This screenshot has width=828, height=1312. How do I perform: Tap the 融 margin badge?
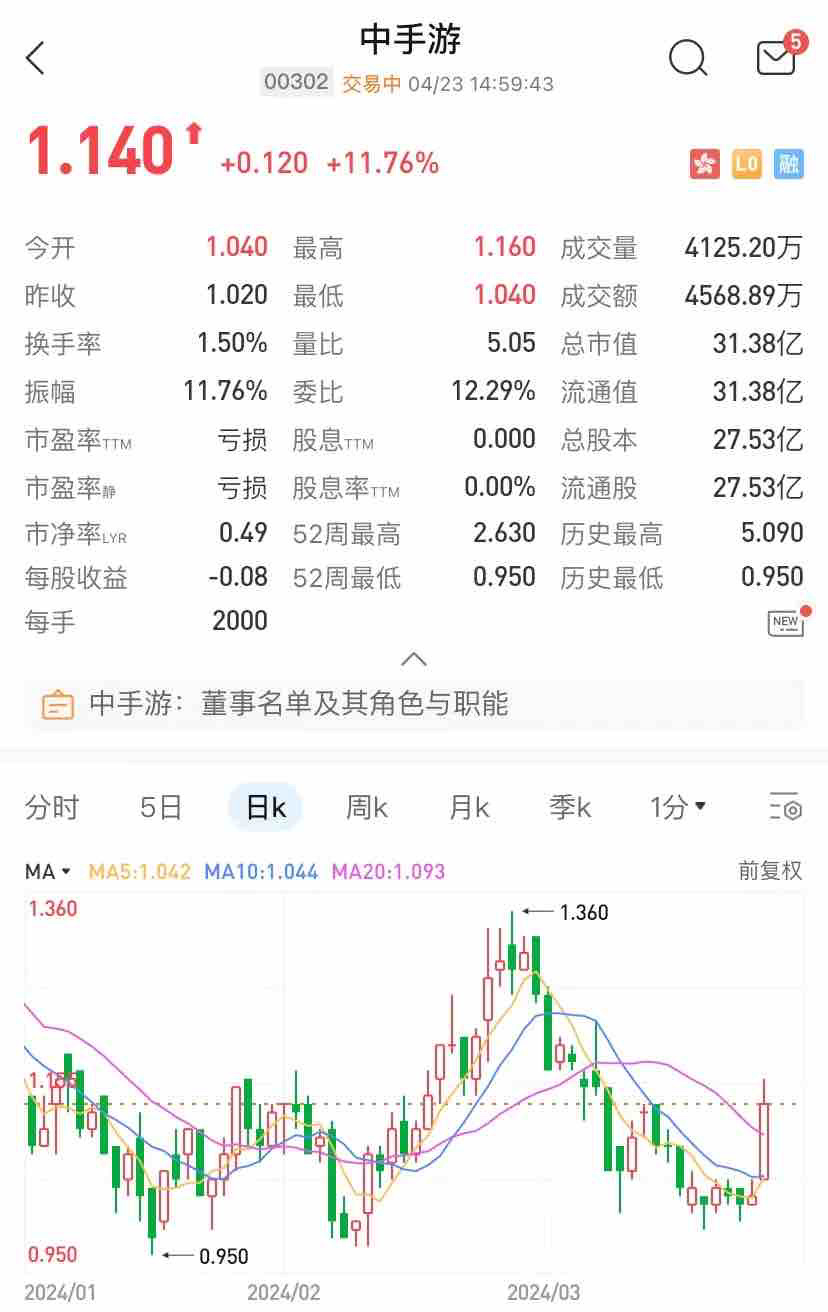[x=789, y=164]
